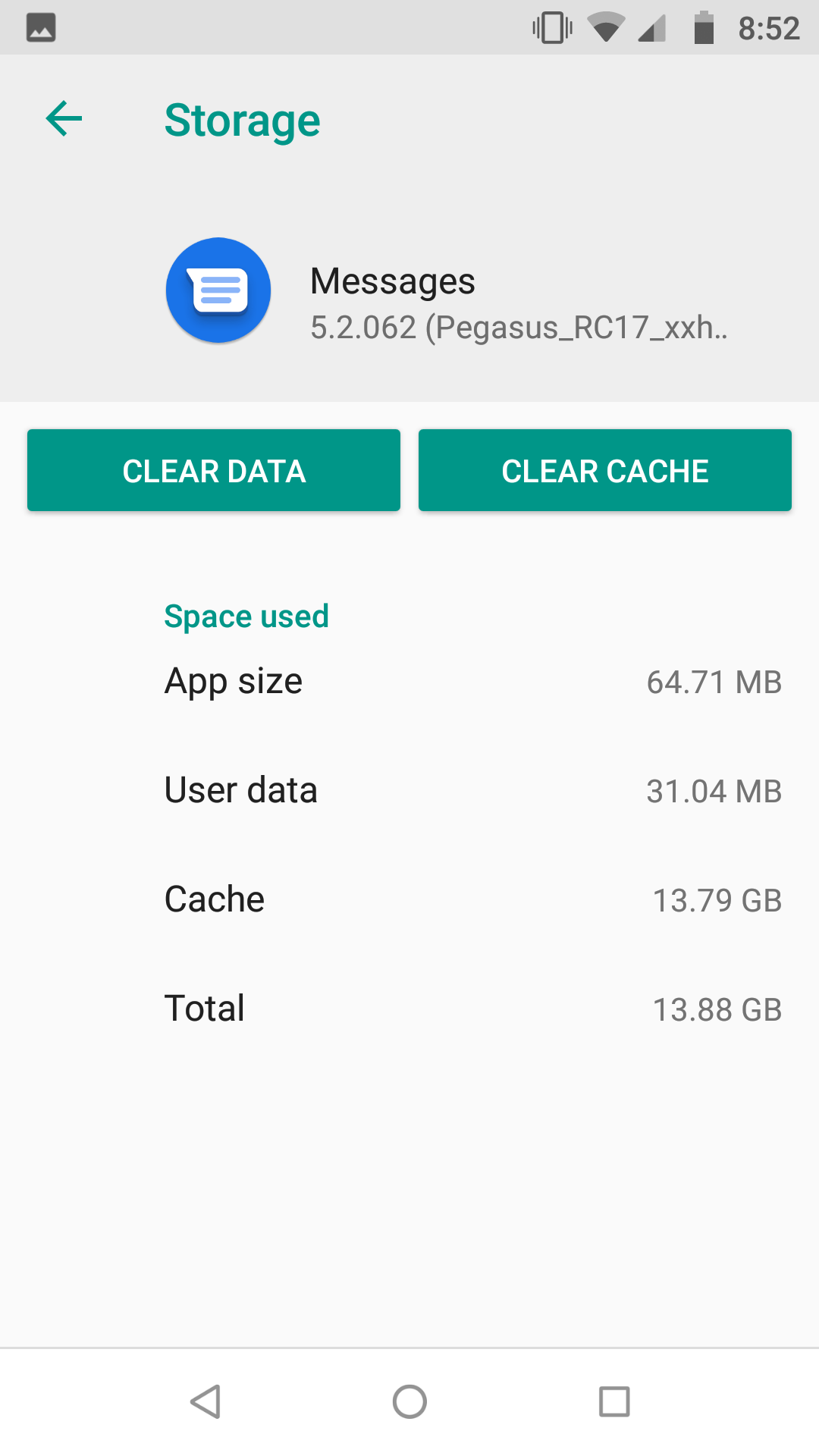Clear the Messages app cache
This screenshot has height=1456, width=819.
point(604,470)
